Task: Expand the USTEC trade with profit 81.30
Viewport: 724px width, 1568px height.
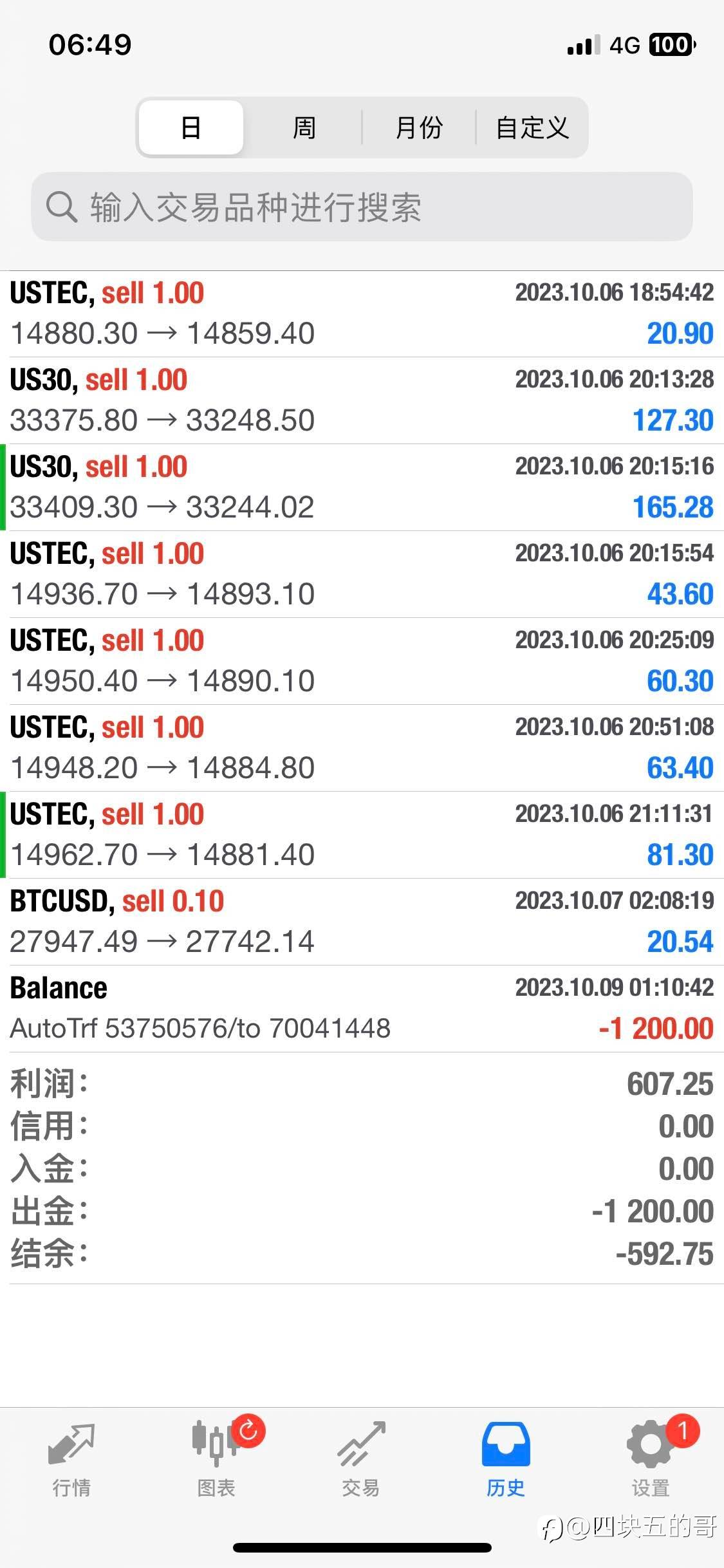Action: (362, 835)
